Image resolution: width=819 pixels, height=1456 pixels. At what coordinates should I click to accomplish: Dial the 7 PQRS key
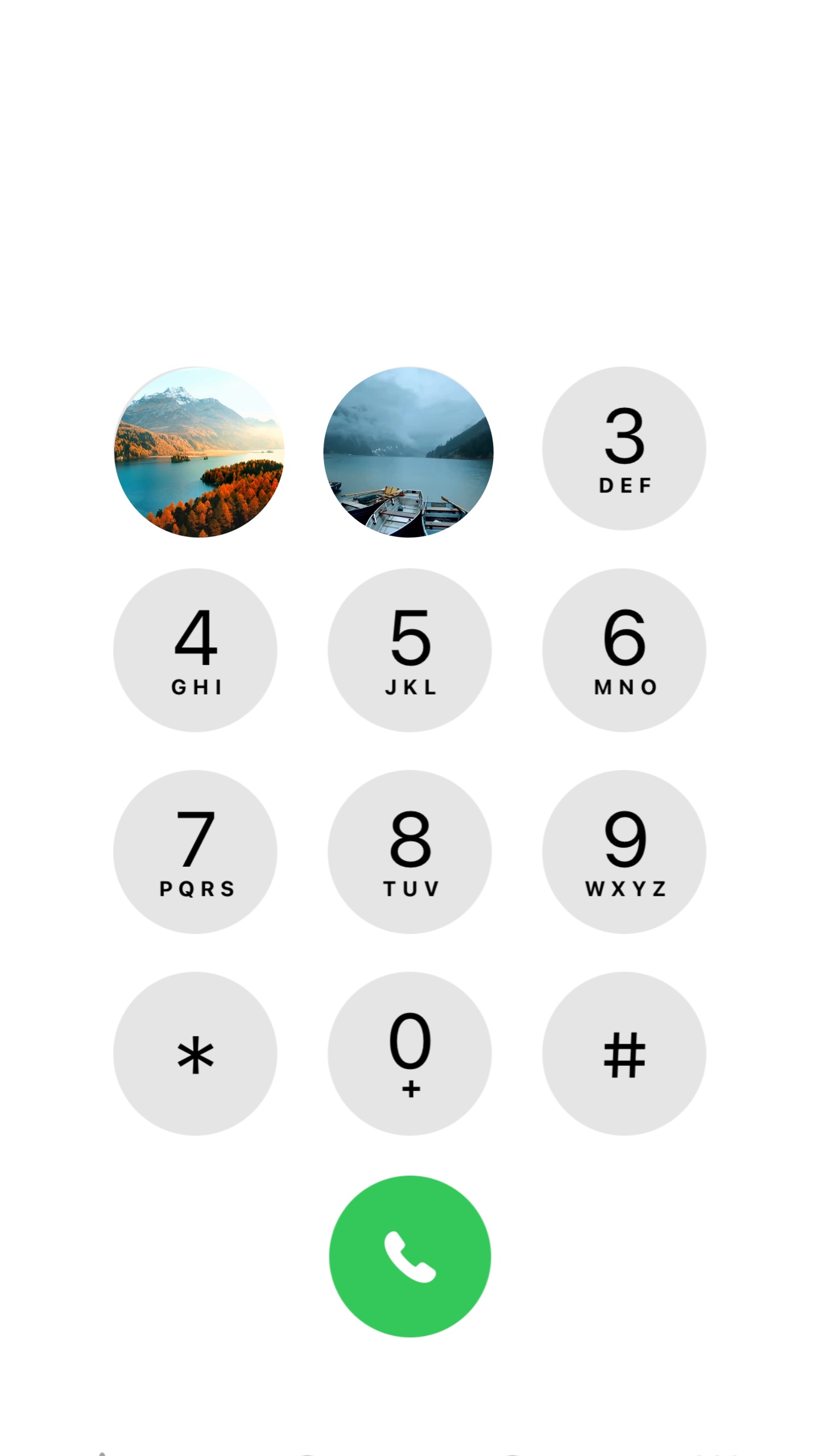(195, 852)
